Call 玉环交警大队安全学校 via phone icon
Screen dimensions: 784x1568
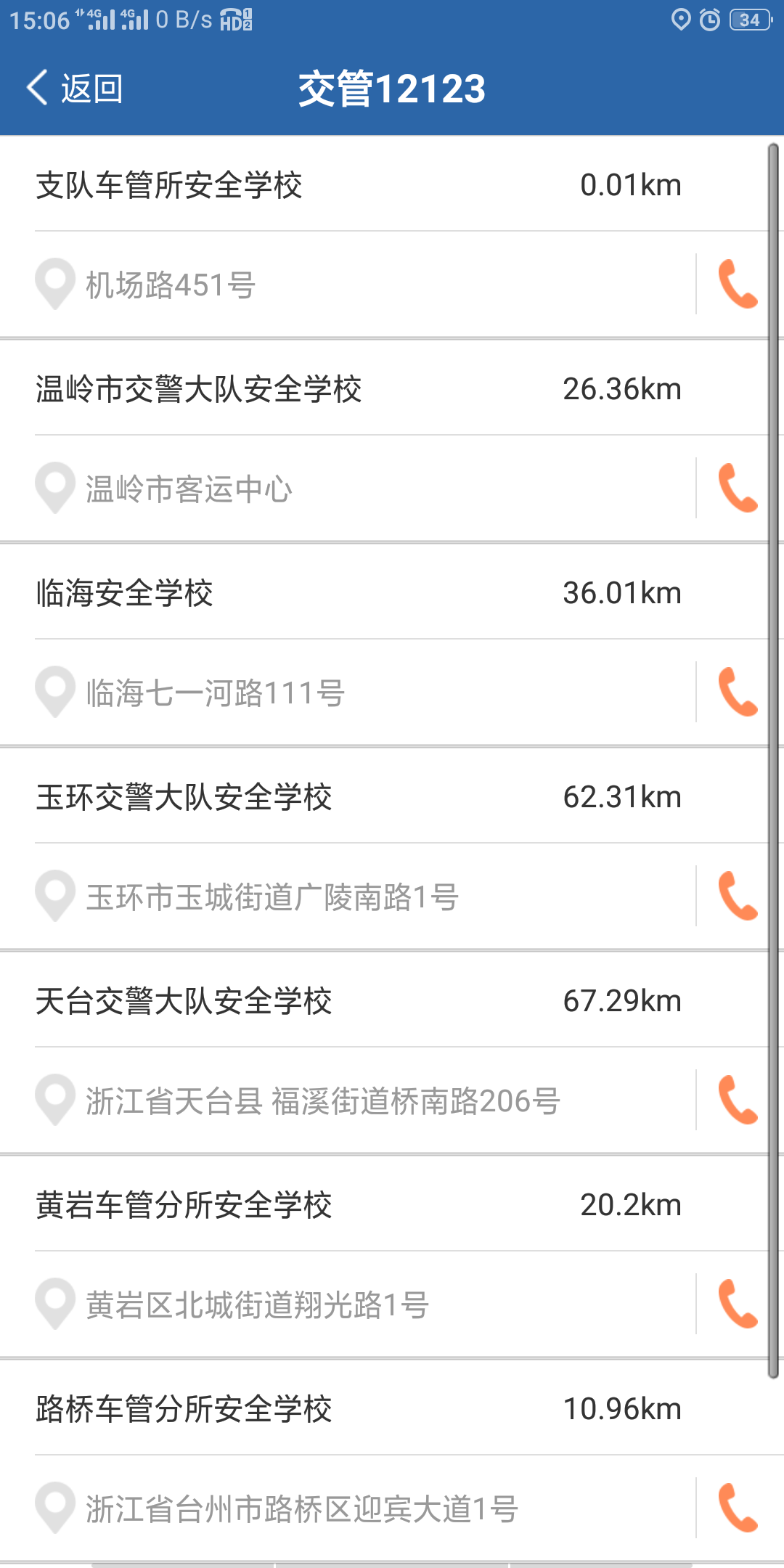pyautogui.click(x=737, y=897)
